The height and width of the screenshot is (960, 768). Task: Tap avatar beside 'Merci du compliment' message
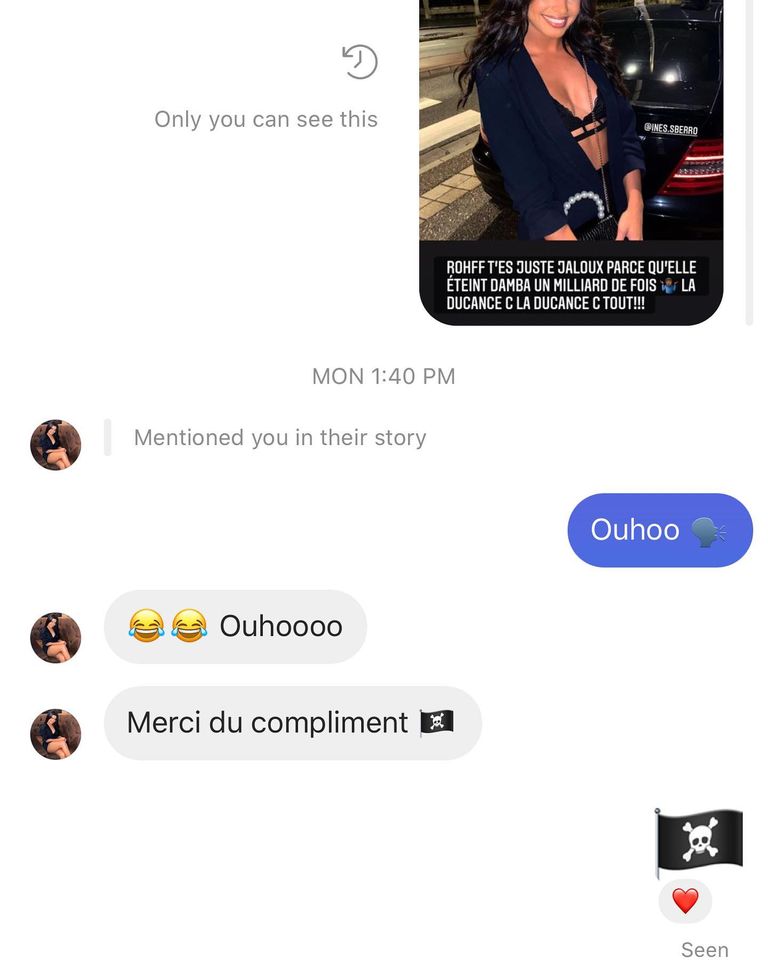click(55, 733)
